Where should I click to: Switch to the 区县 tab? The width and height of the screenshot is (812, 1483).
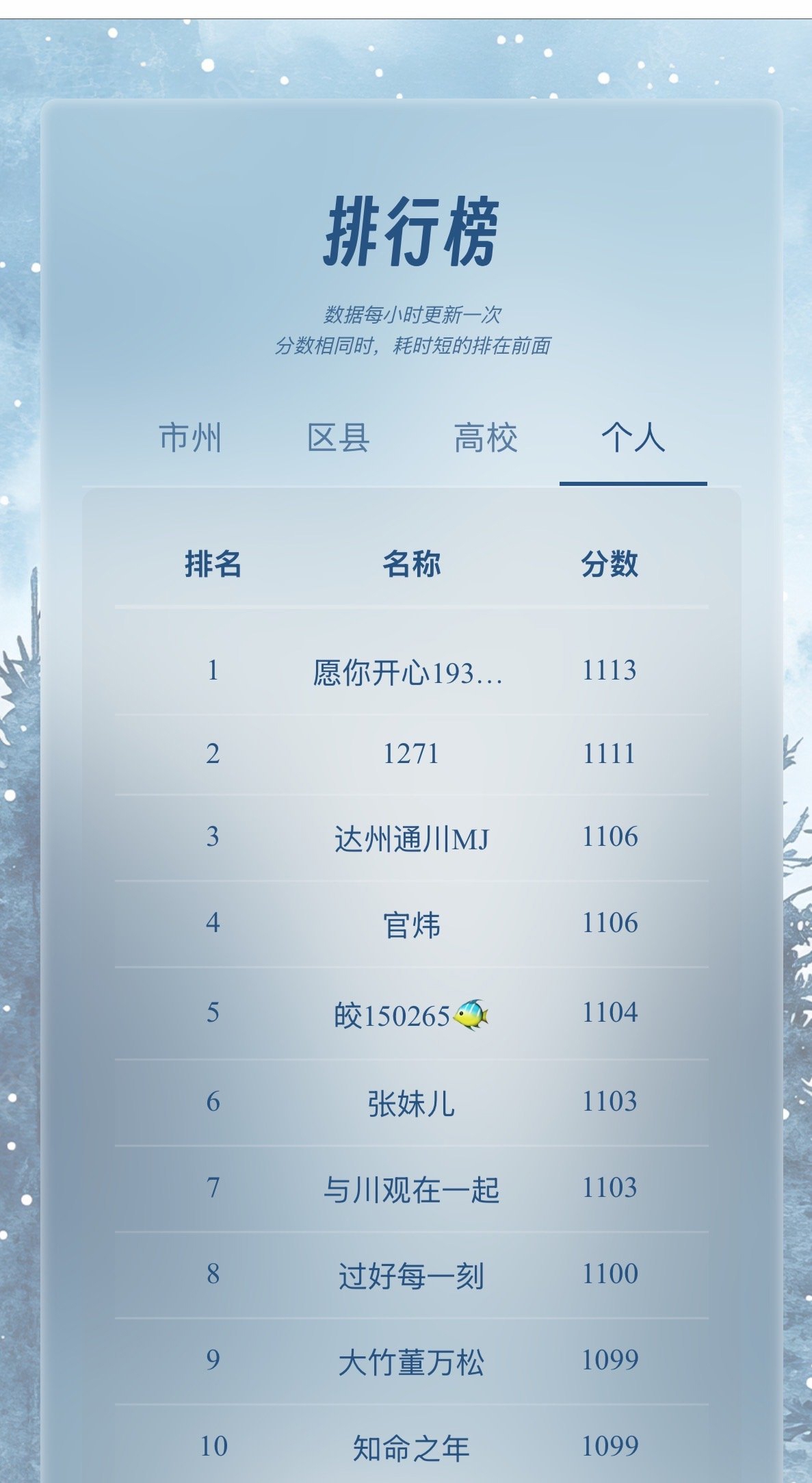coord(338,438)
